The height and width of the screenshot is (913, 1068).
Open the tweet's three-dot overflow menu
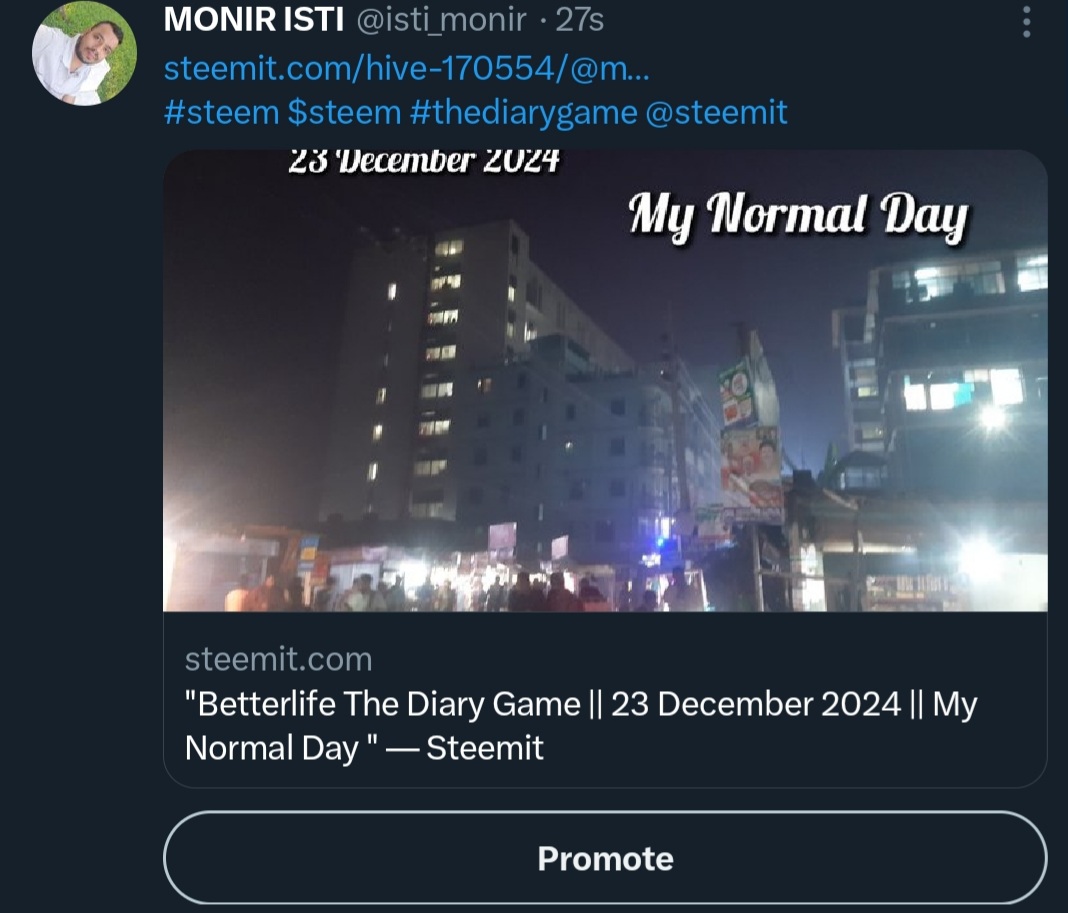[x=1026, y=21]
